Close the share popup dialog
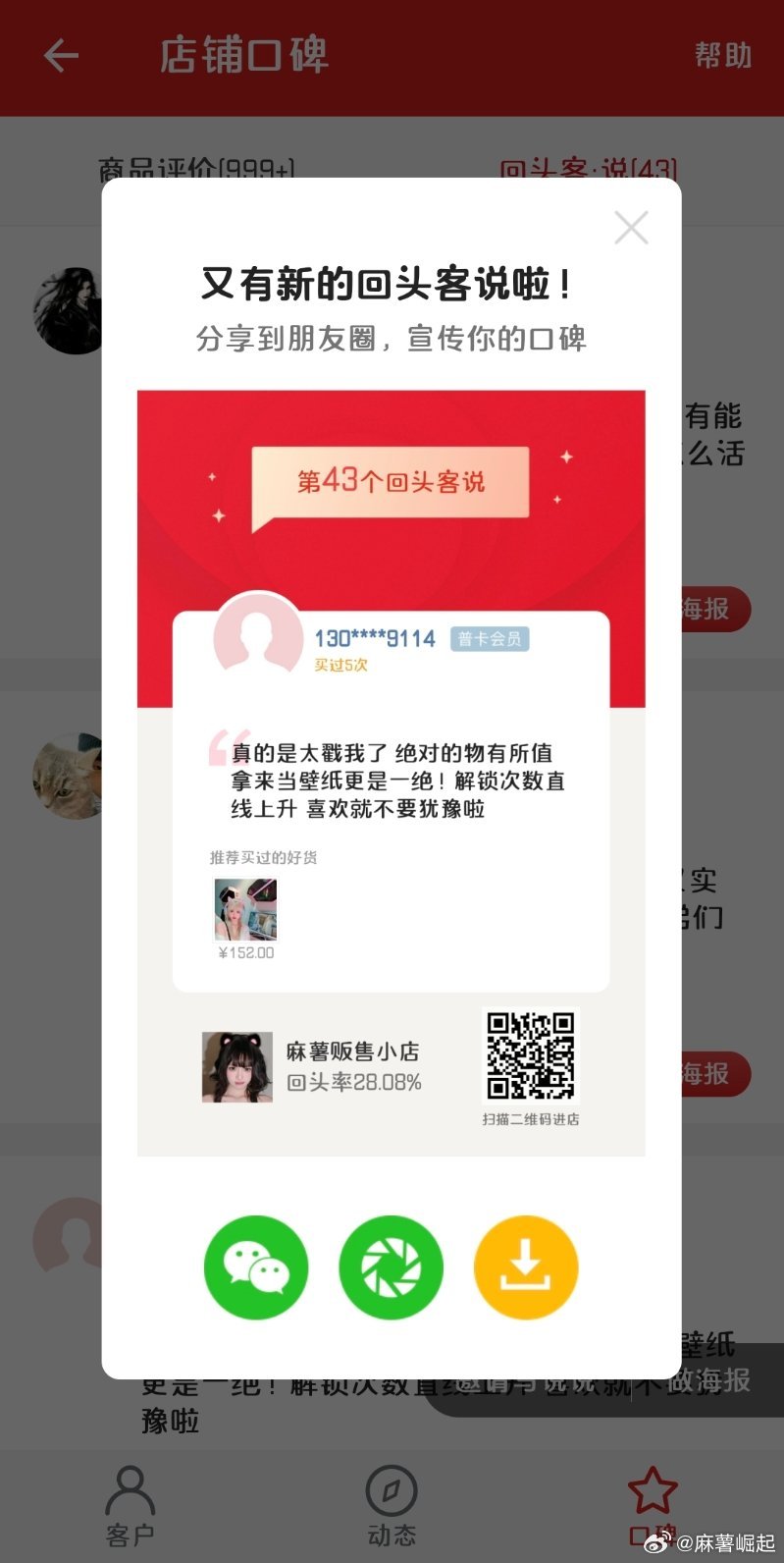The width and height of the screenshot is (784, 1563). (631, 228)
